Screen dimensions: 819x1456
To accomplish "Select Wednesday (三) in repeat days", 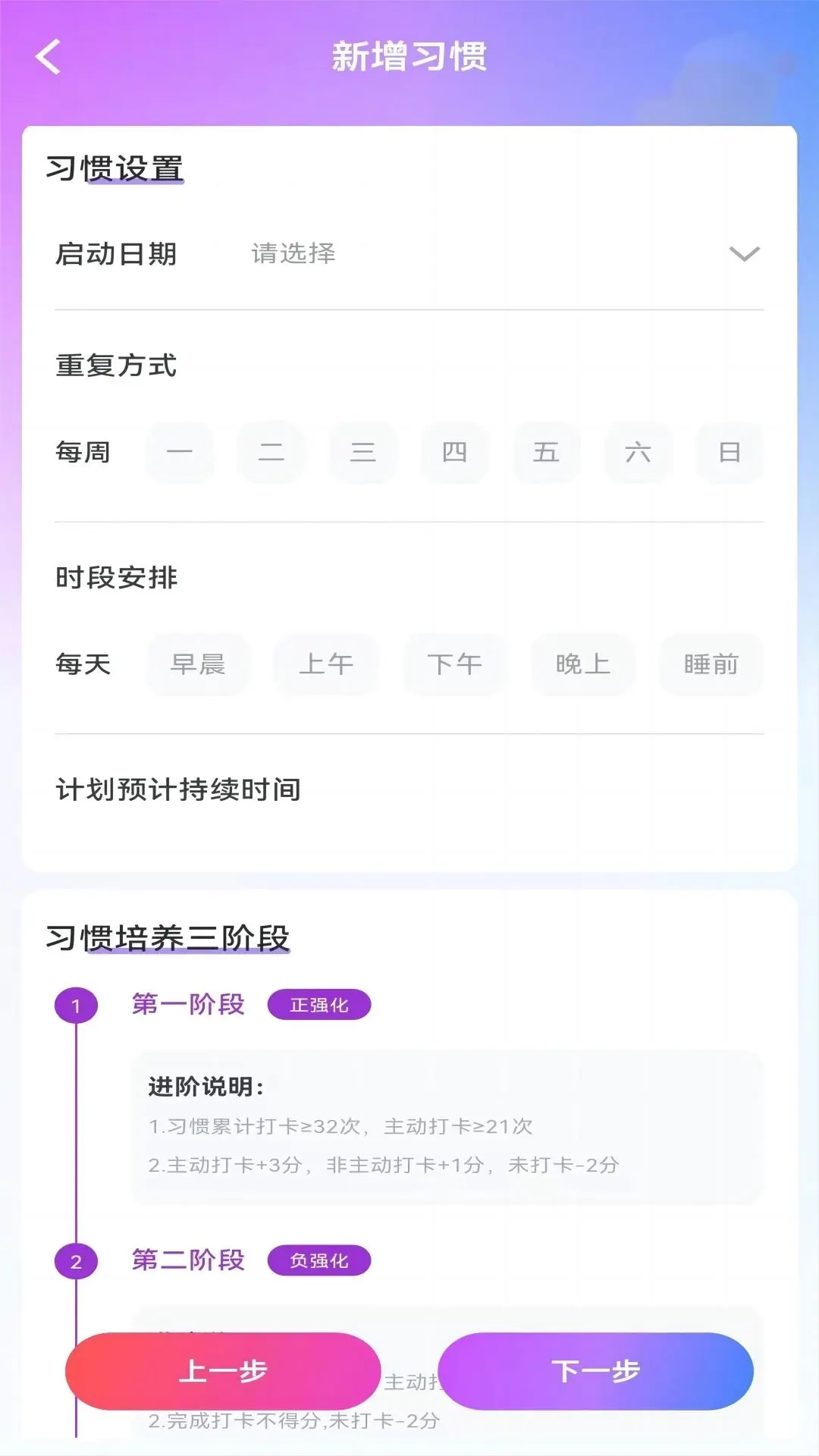I will (363, 453).
